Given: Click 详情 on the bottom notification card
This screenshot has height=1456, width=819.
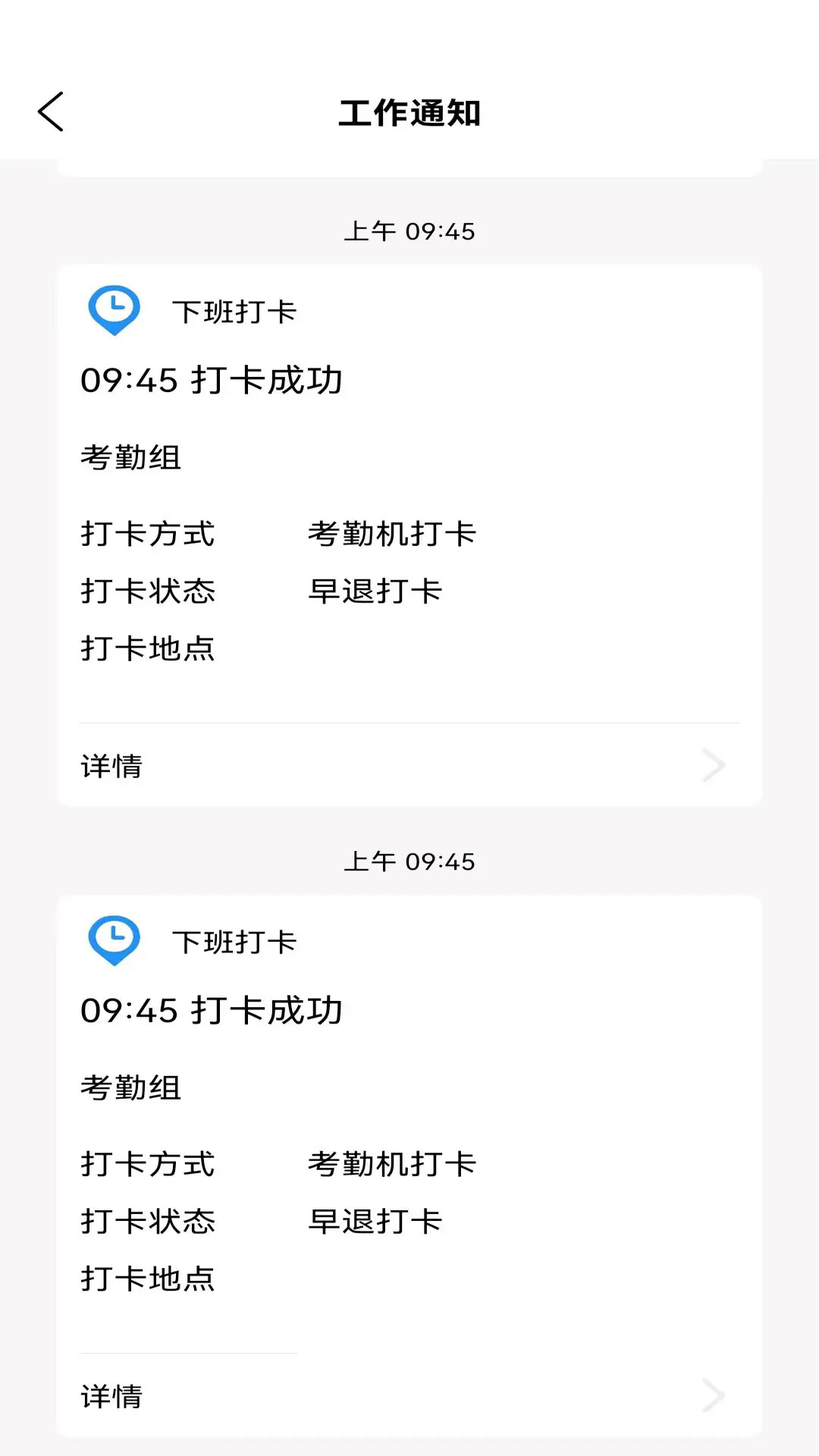Looking at the screenshot, I should [110, 1395].
